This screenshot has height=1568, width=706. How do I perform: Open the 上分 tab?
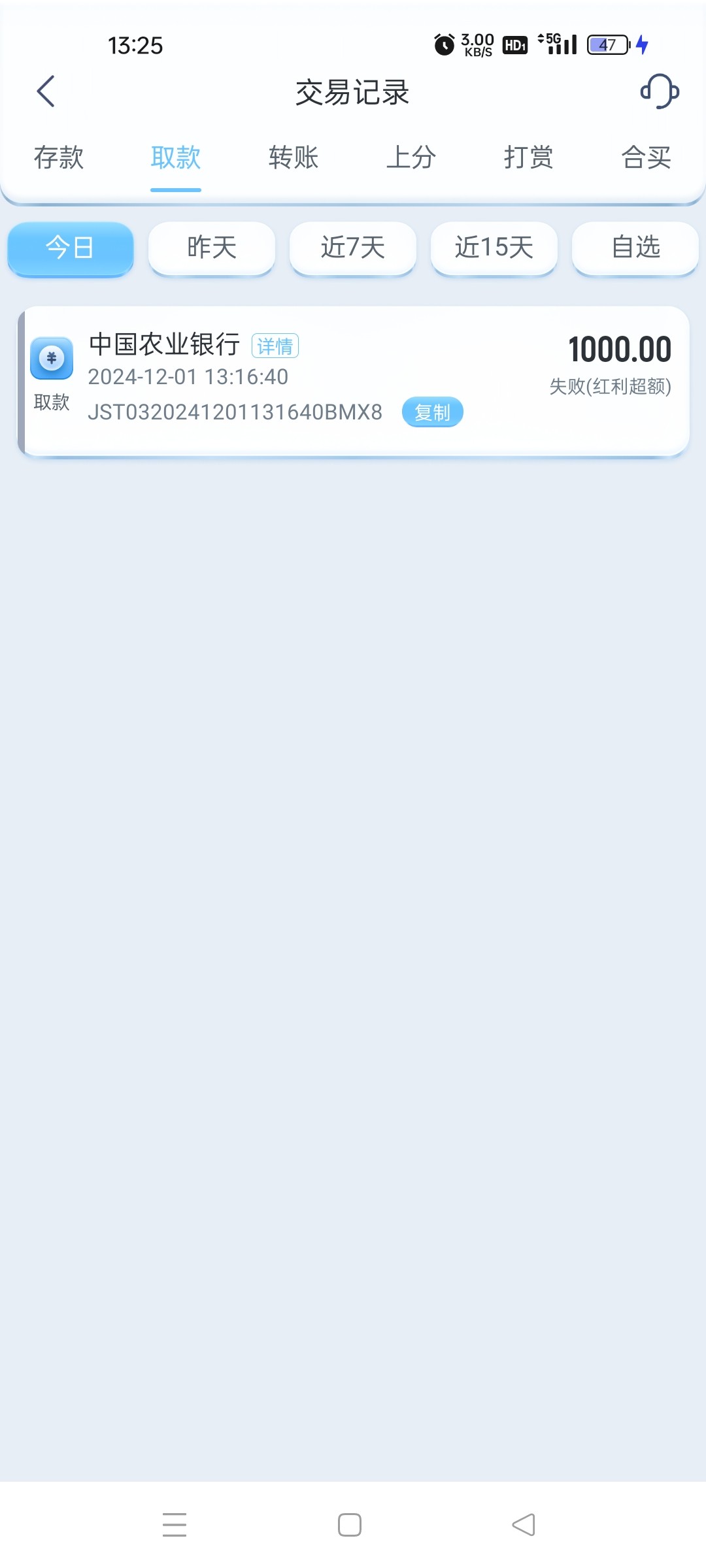click(x=411, y=158)
